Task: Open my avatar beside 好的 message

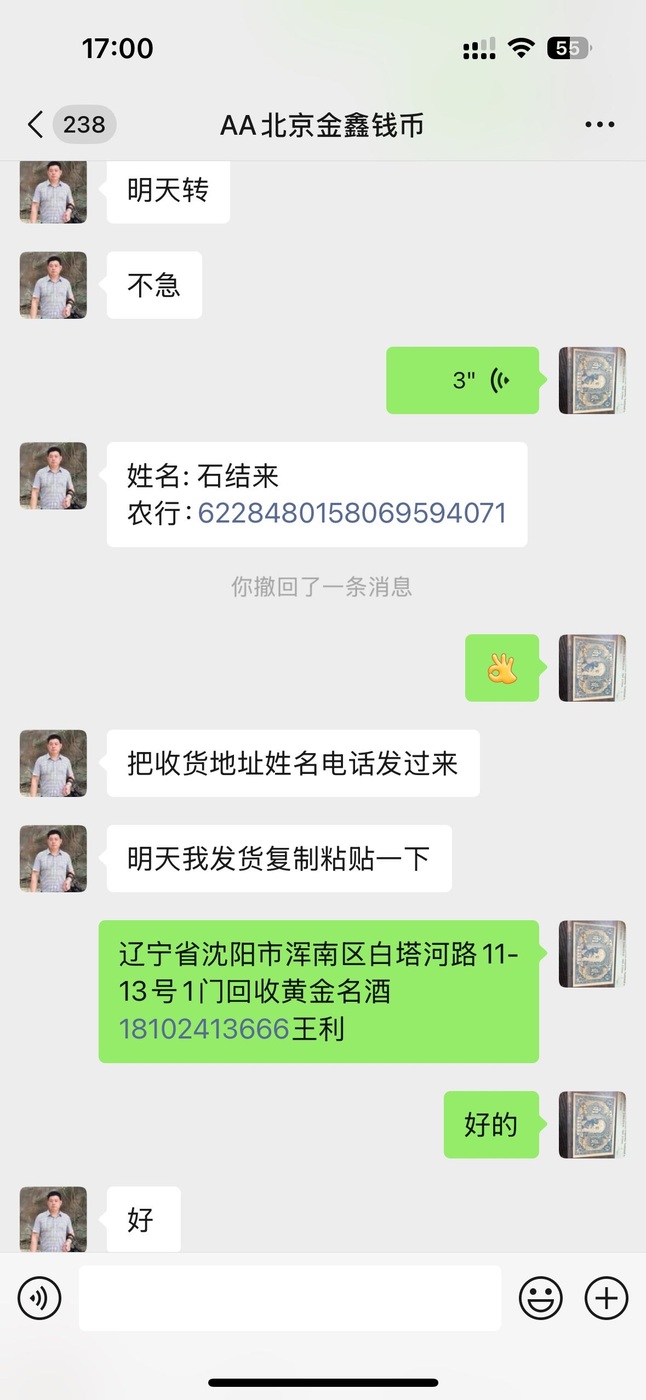Action: tap(592, 1124)
